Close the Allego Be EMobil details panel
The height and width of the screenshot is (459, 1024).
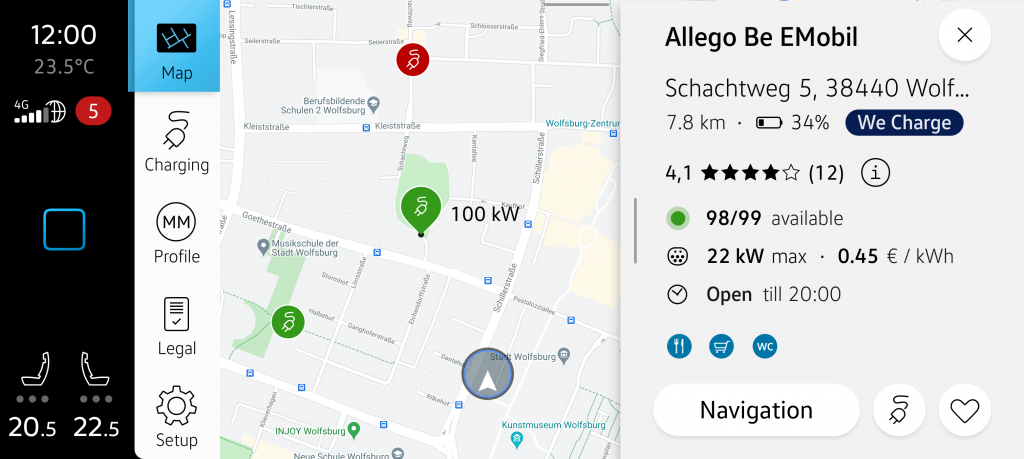point(964,36)
